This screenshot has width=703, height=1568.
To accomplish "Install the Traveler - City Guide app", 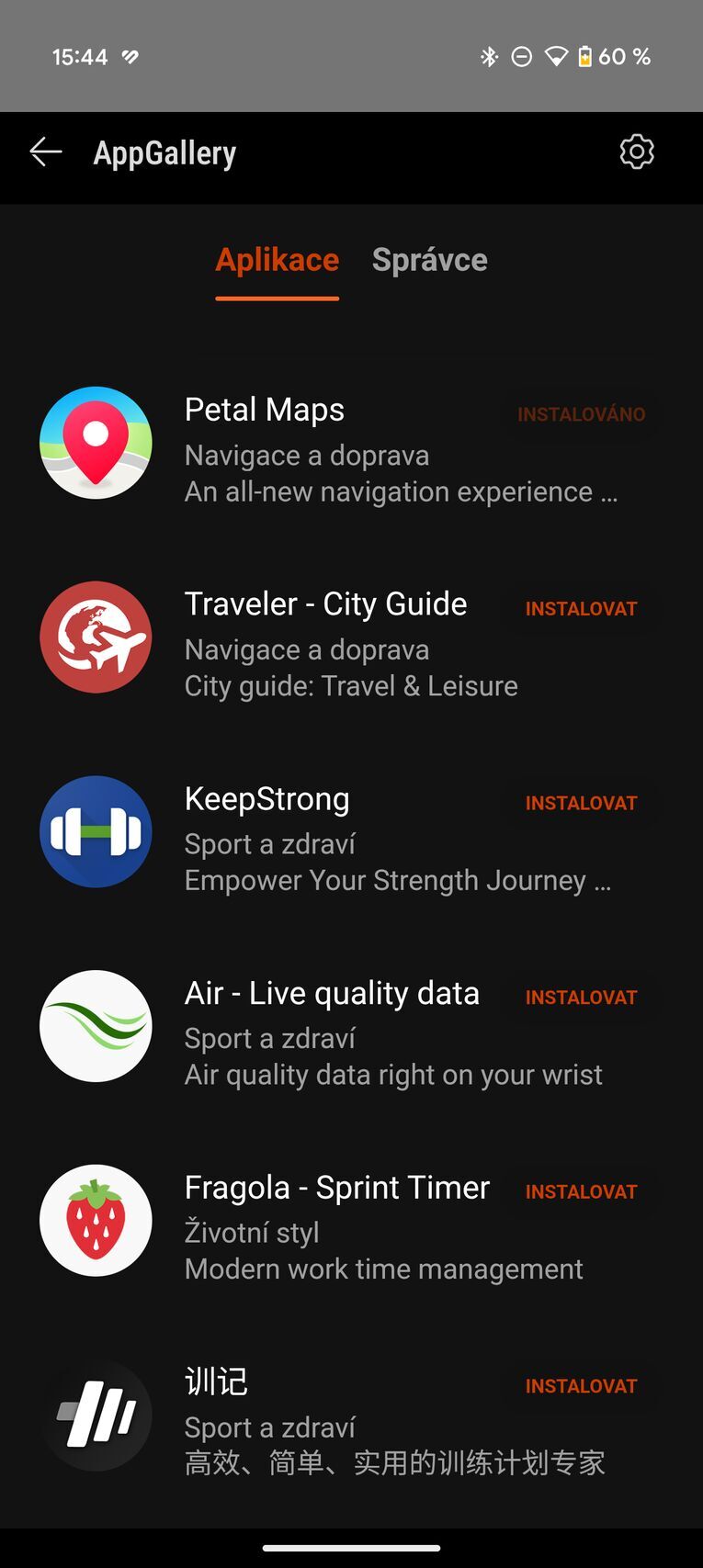I will click(581, 608).
